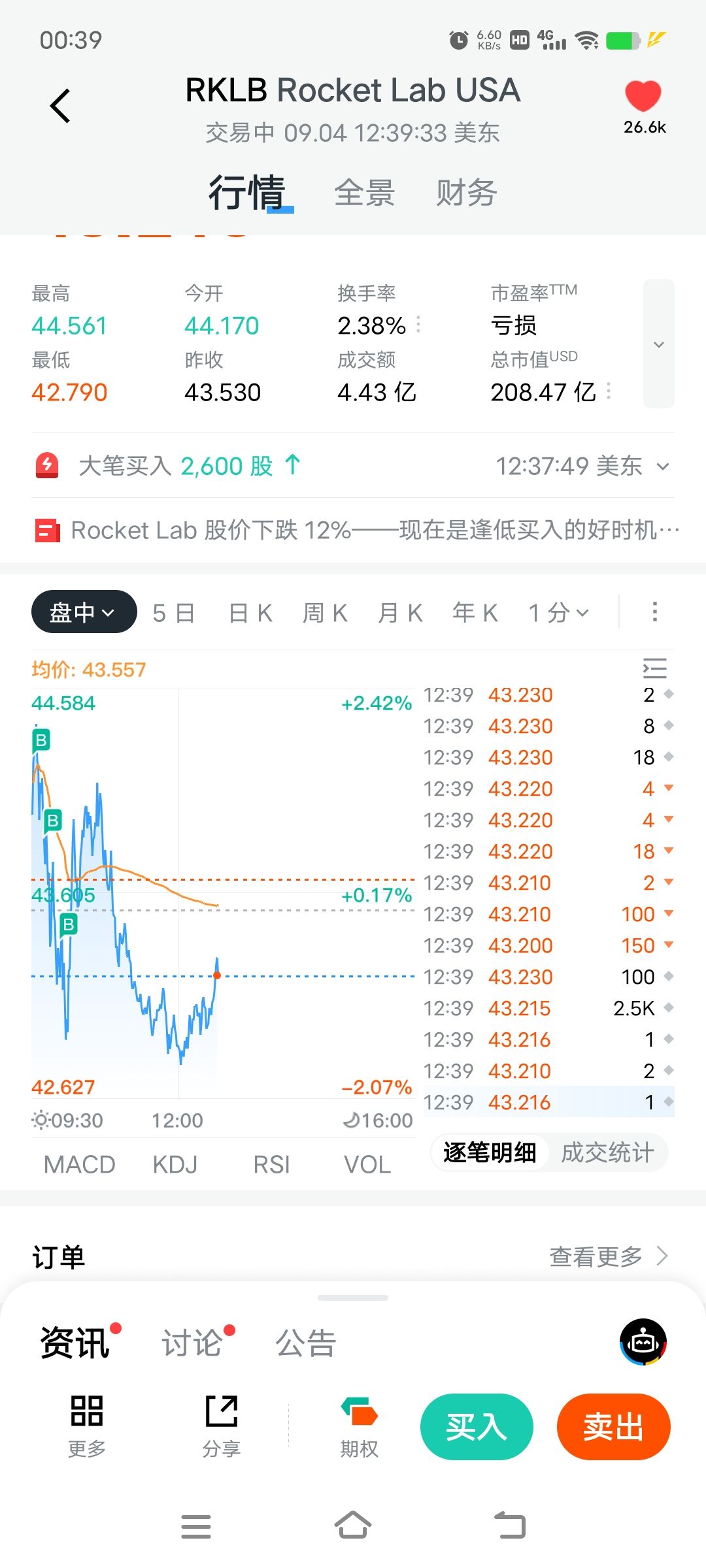706x1568 pixels.
Task: Switch to 成交统计 view
Action: 607,1152
